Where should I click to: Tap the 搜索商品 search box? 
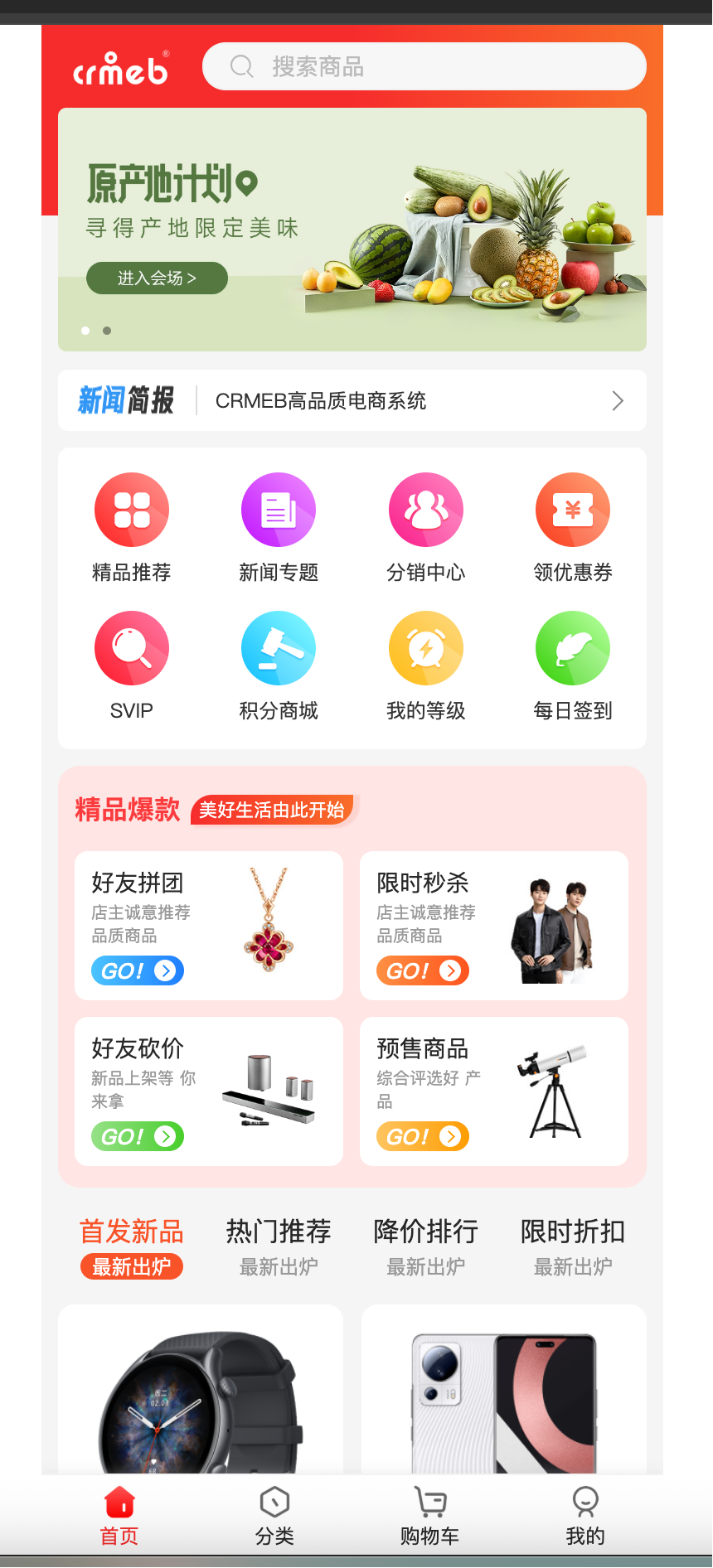424,66
